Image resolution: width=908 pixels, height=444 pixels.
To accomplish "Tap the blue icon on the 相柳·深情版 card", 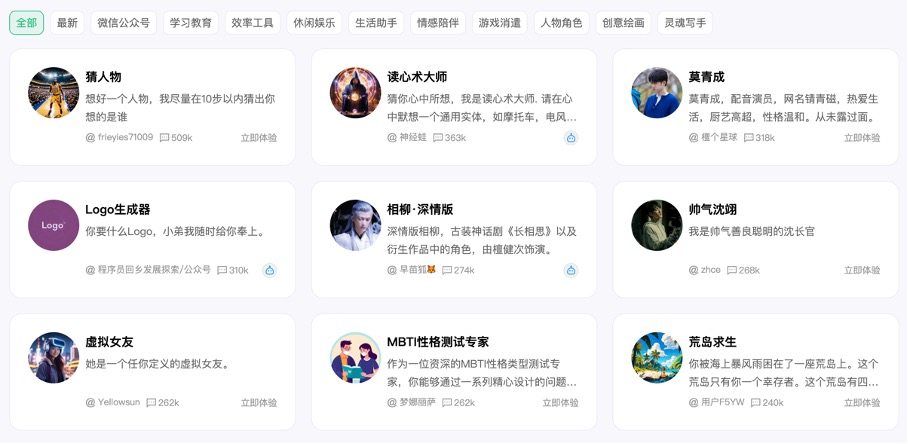I will coord(571,270).
